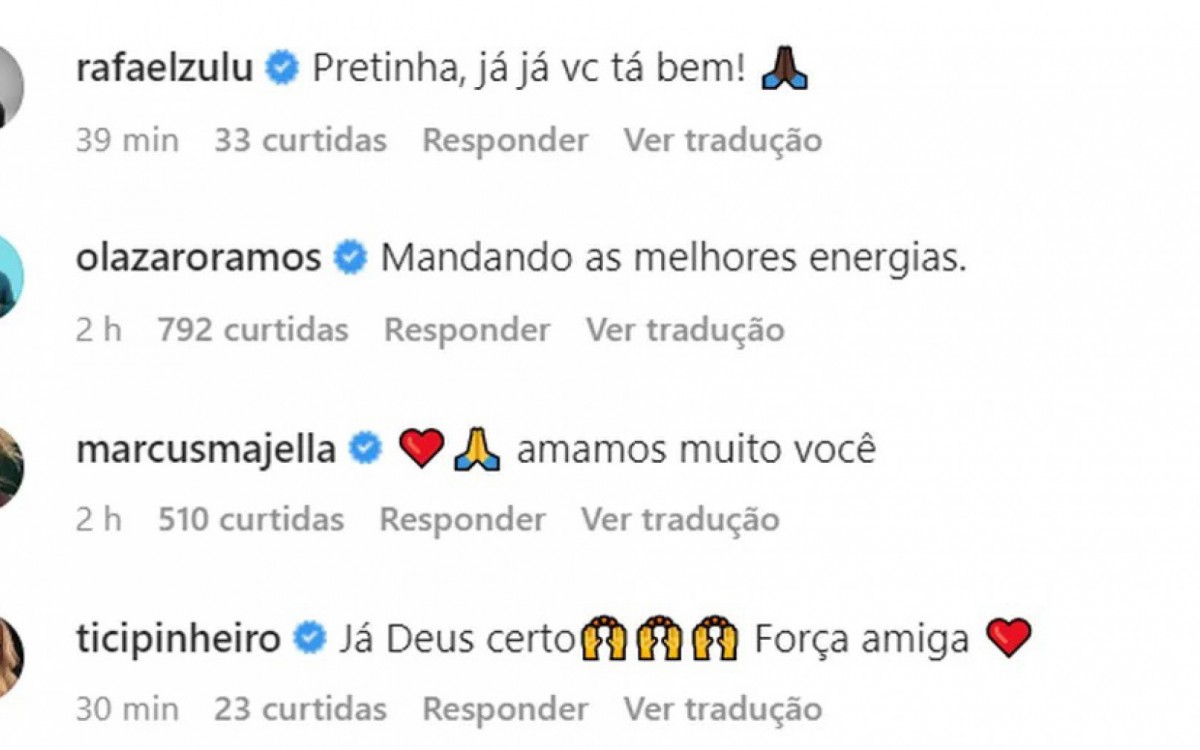Reply to olazaroramos's comment
Screen dimensions: 1200x750
pyautogui.click(x=467, y=330)
